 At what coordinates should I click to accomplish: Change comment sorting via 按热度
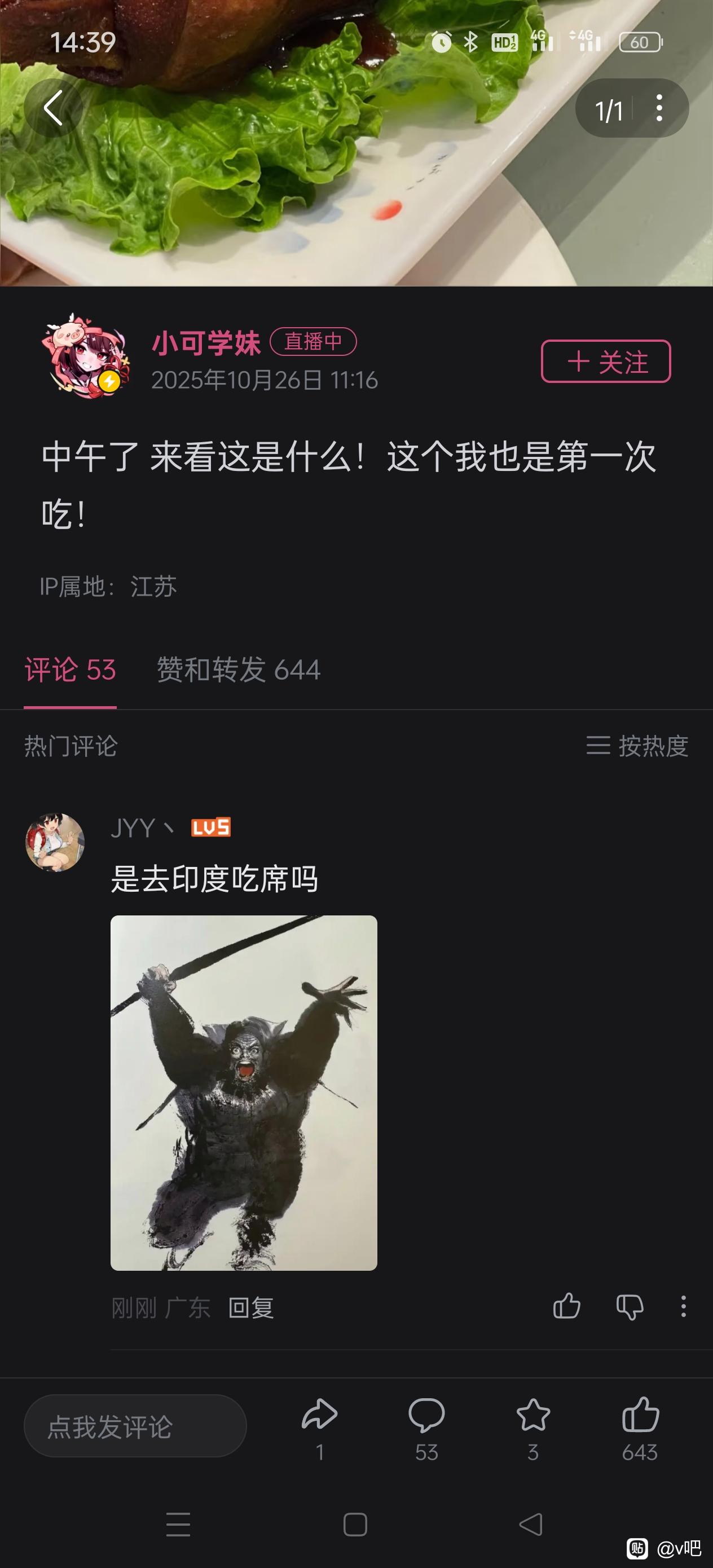pyautogui.click(x=637, y=746)
